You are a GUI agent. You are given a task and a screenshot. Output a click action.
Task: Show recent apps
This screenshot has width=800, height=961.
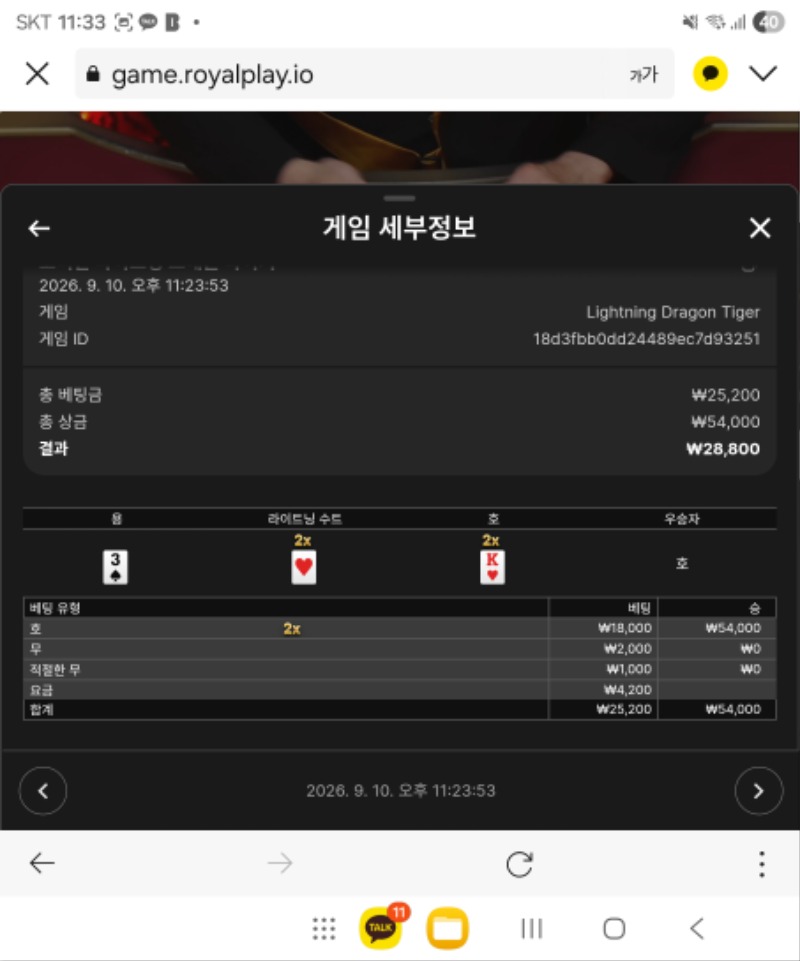[x=531, y=929]
